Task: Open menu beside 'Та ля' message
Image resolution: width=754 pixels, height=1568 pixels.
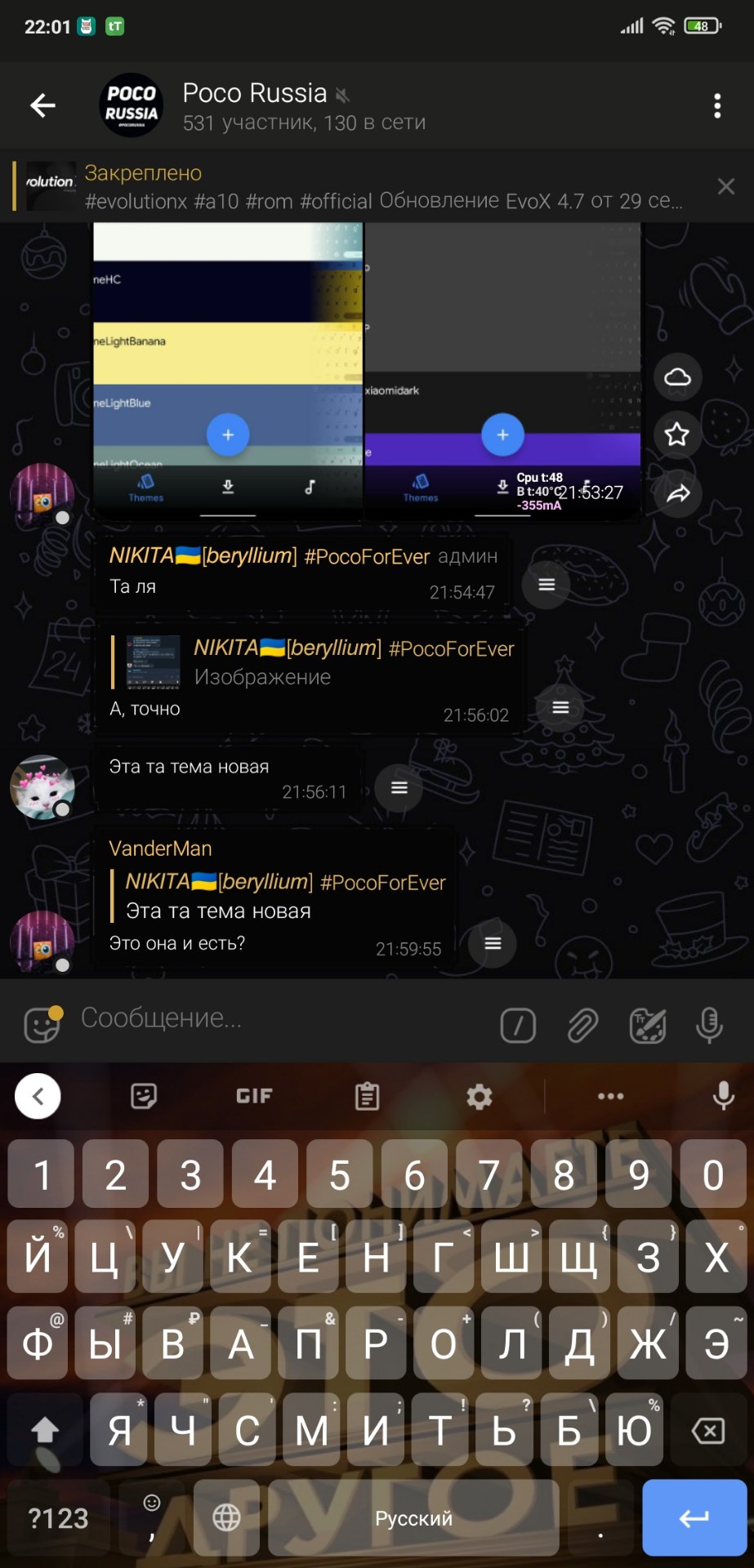Action: [x=547, y=584]
